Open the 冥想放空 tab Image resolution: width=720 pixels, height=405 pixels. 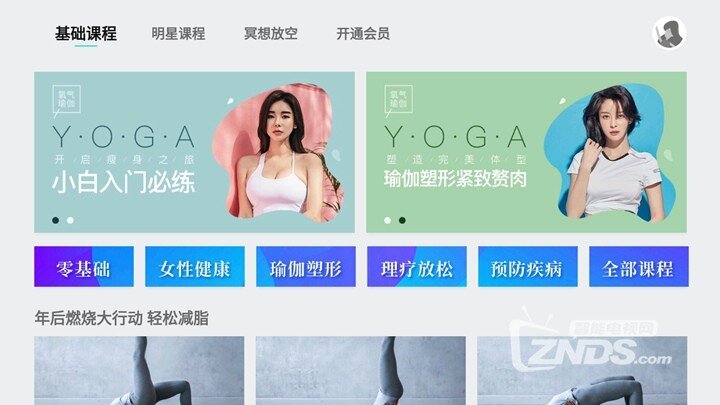coord(270,33)
